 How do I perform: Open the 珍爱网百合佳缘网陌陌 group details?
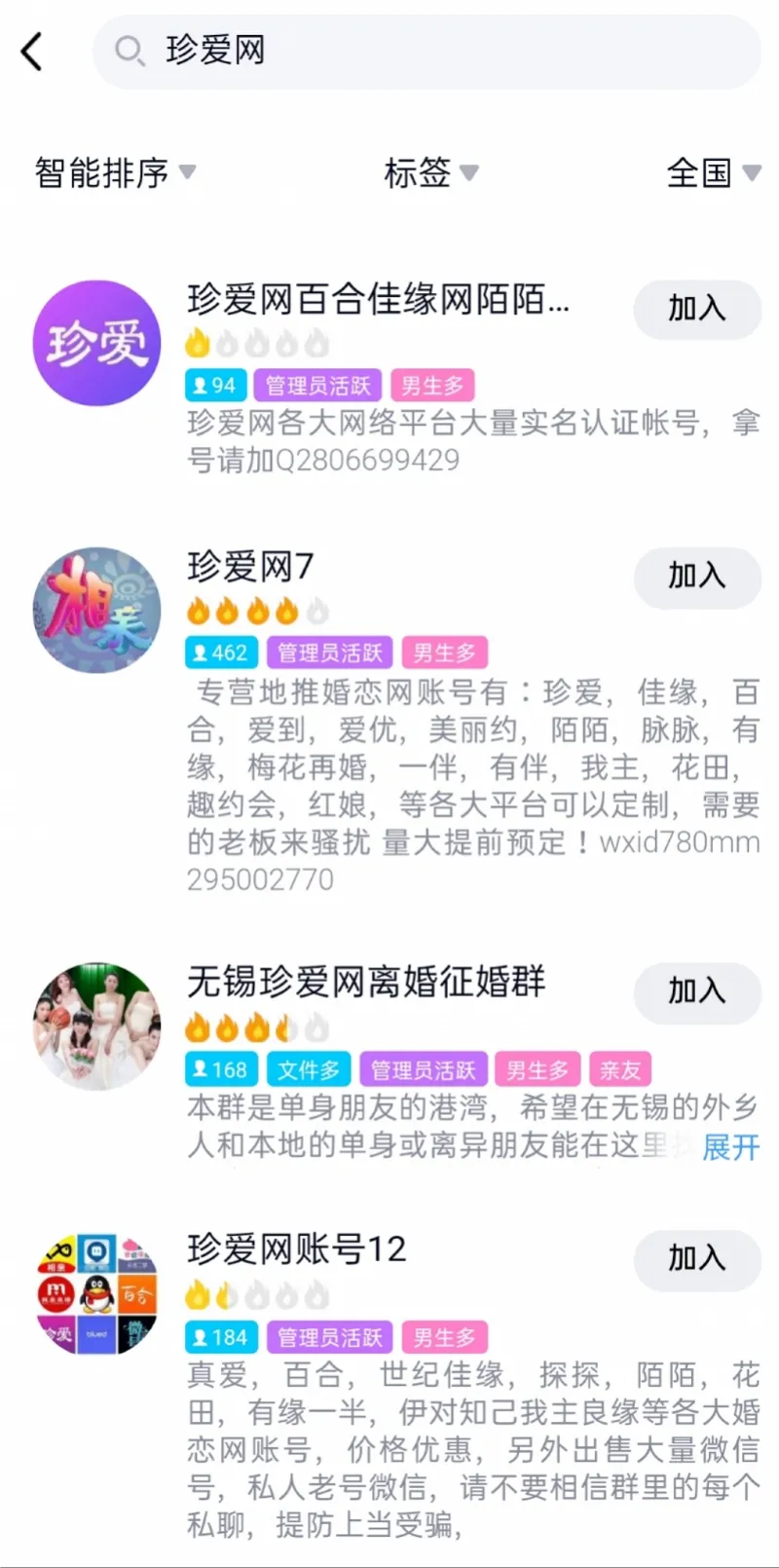pyautogui.click(x=378, y=300)
